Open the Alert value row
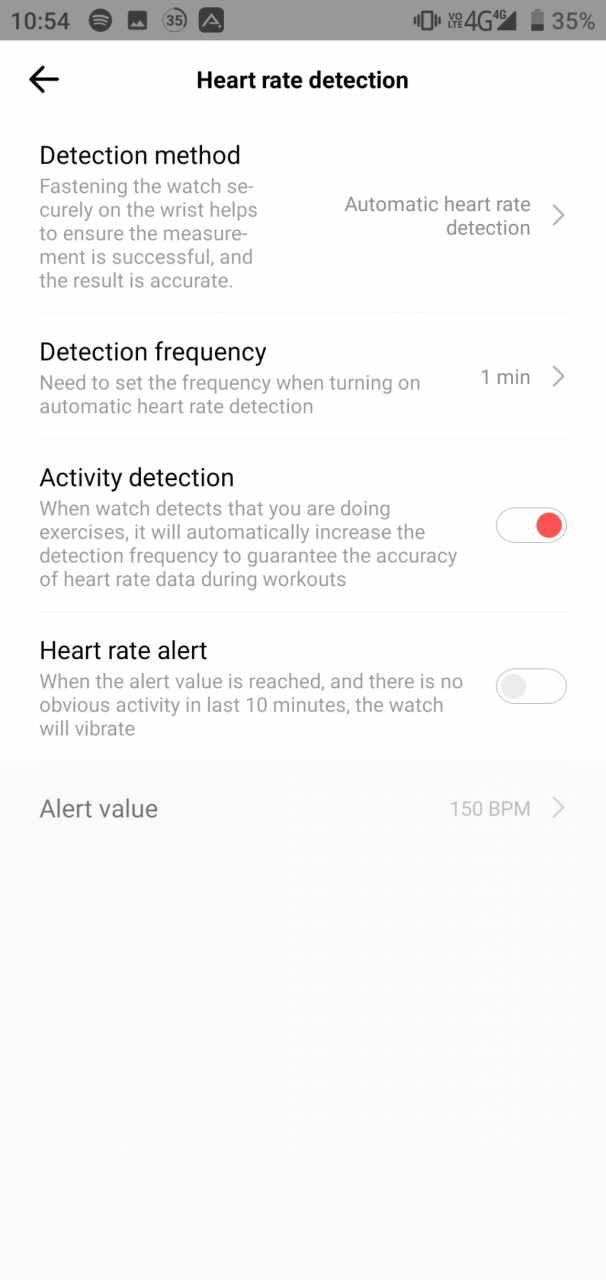 [303, 808]
